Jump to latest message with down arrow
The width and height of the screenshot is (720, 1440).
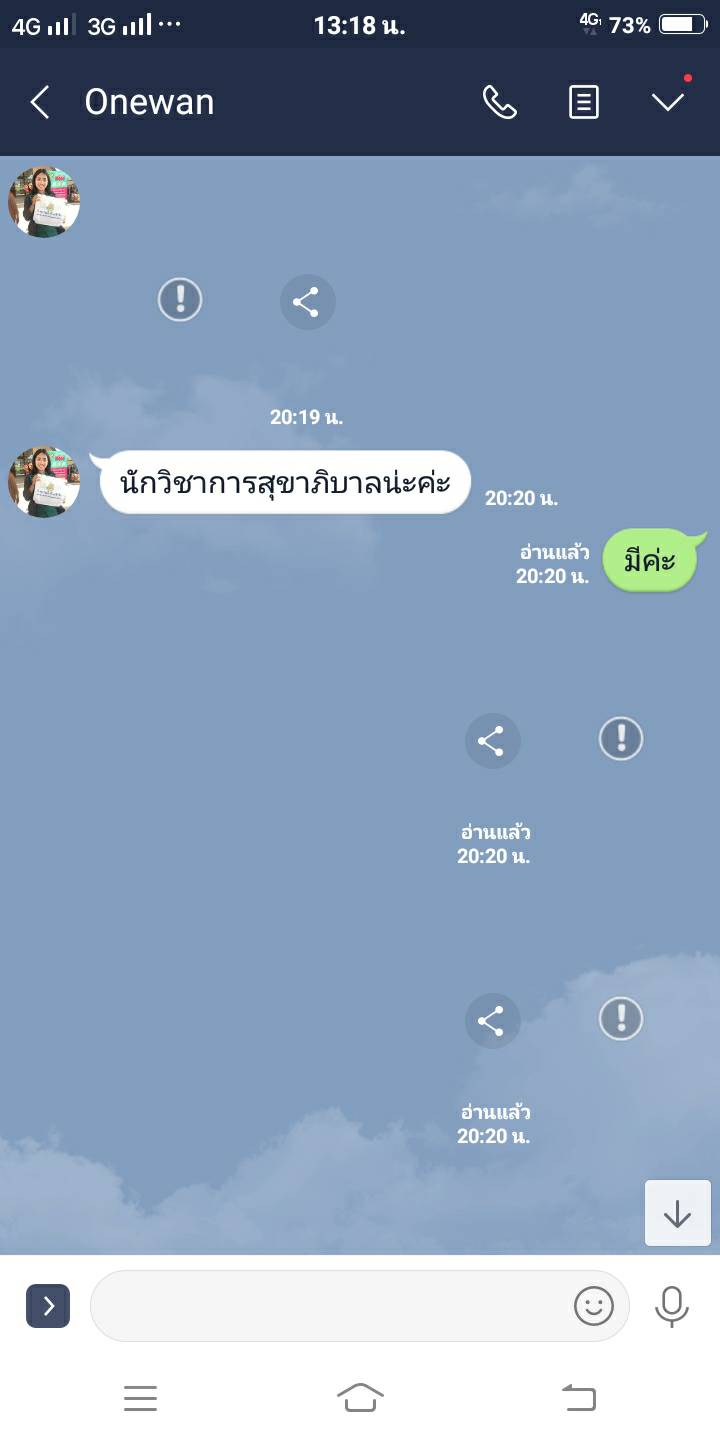pyautogui.click(x=677, y=1214)
